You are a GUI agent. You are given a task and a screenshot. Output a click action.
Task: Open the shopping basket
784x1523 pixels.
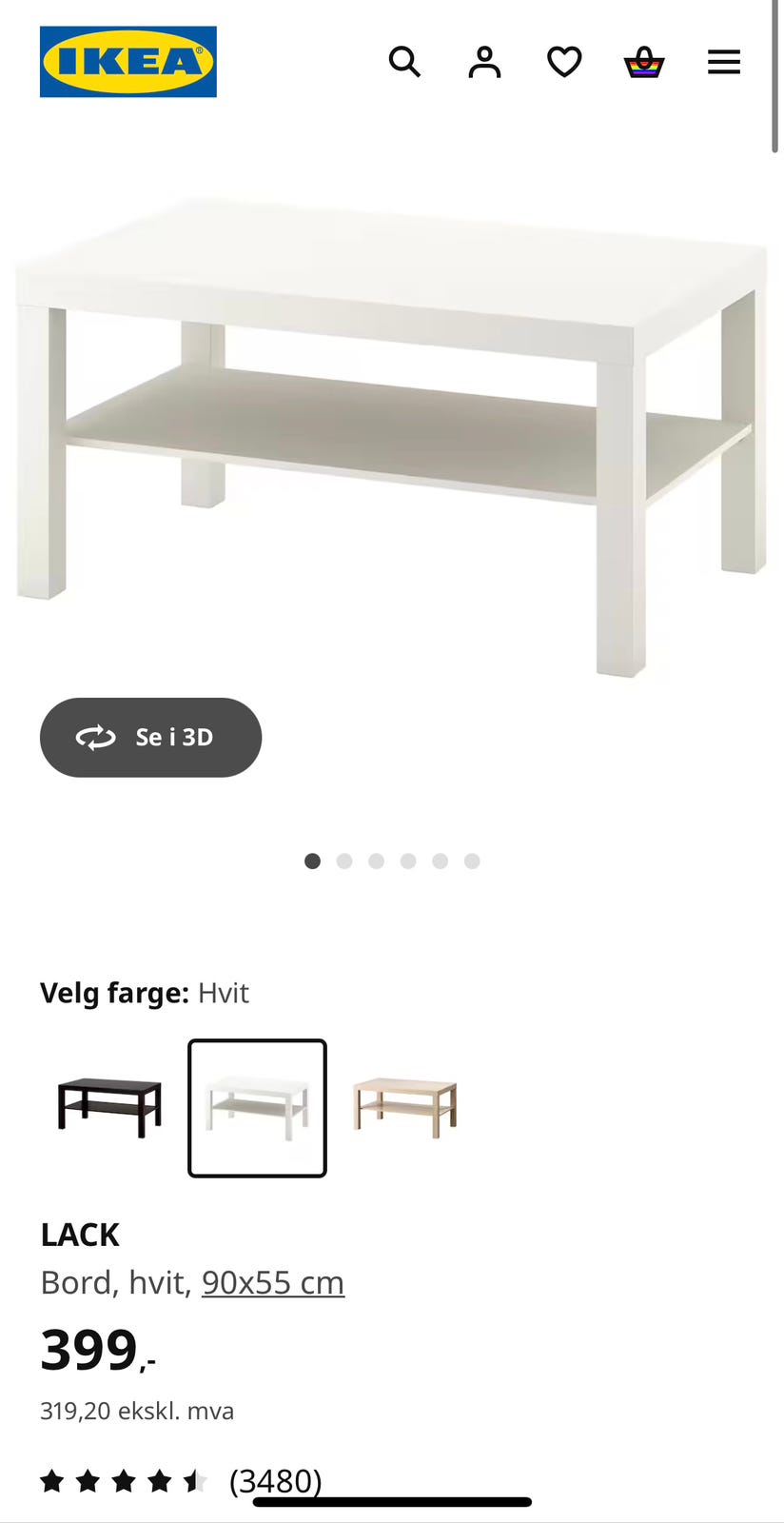(644, 62)
